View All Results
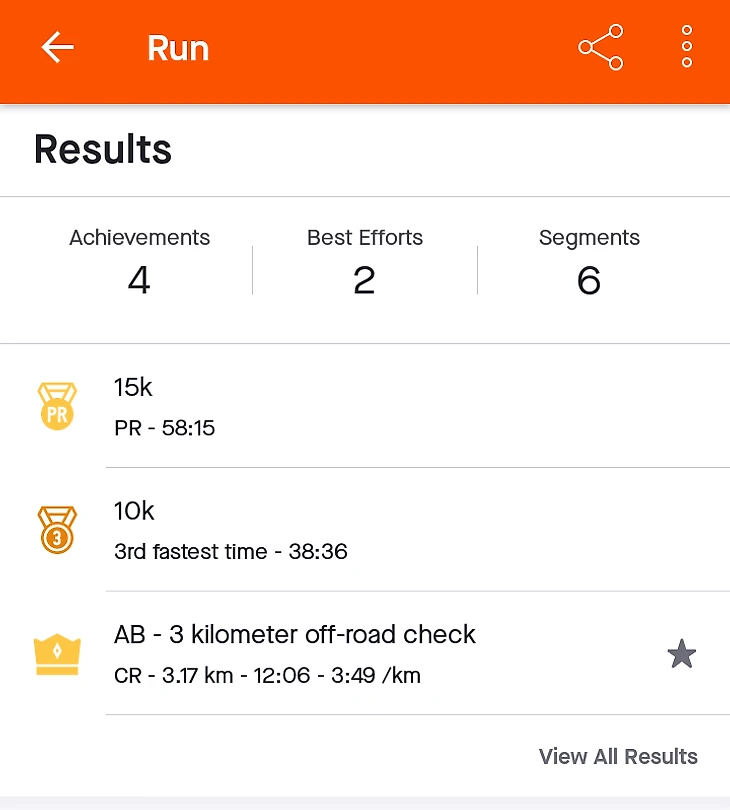This screenshot has height=810, width=730. click(x=618, y=757)
